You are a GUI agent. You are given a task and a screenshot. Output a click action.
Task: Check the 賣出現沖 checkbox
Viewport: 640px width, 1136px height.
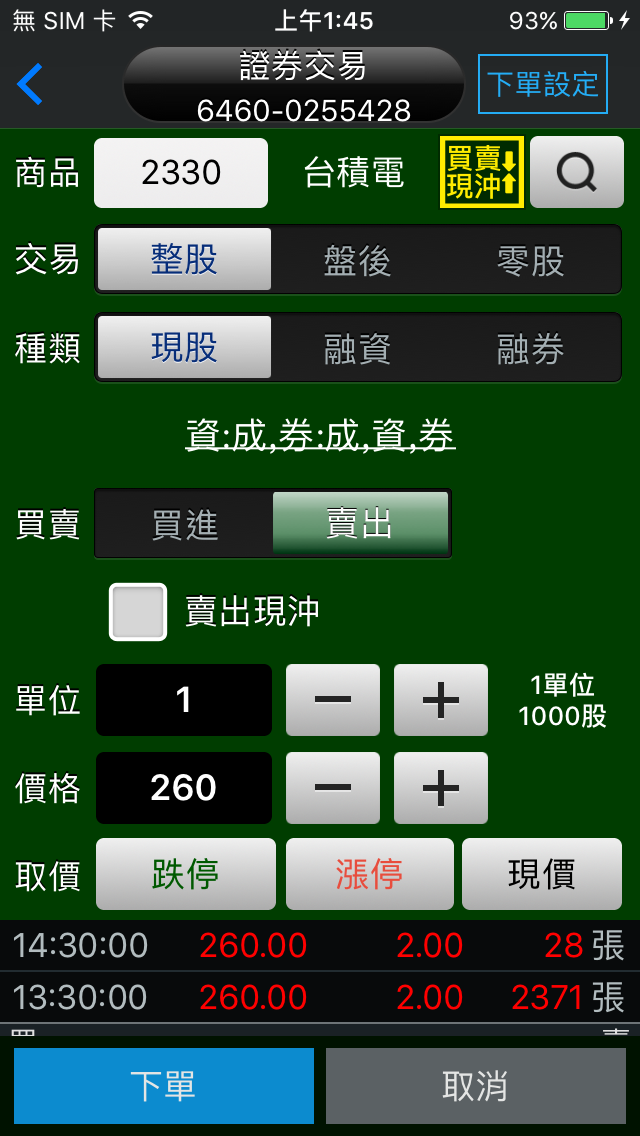pyautogui.click(x=138, y=611)
